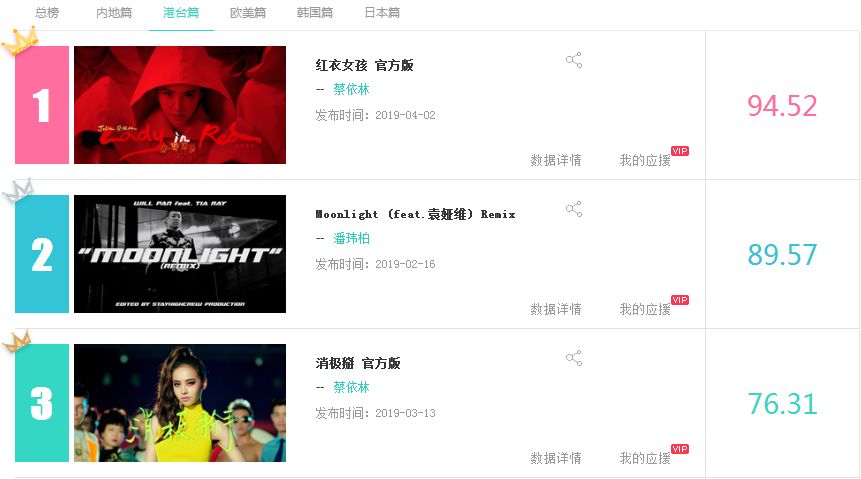Viewport: 861px width, 479px height.
Task: Select the 欧美篇 tab
Action: [248, 13]
